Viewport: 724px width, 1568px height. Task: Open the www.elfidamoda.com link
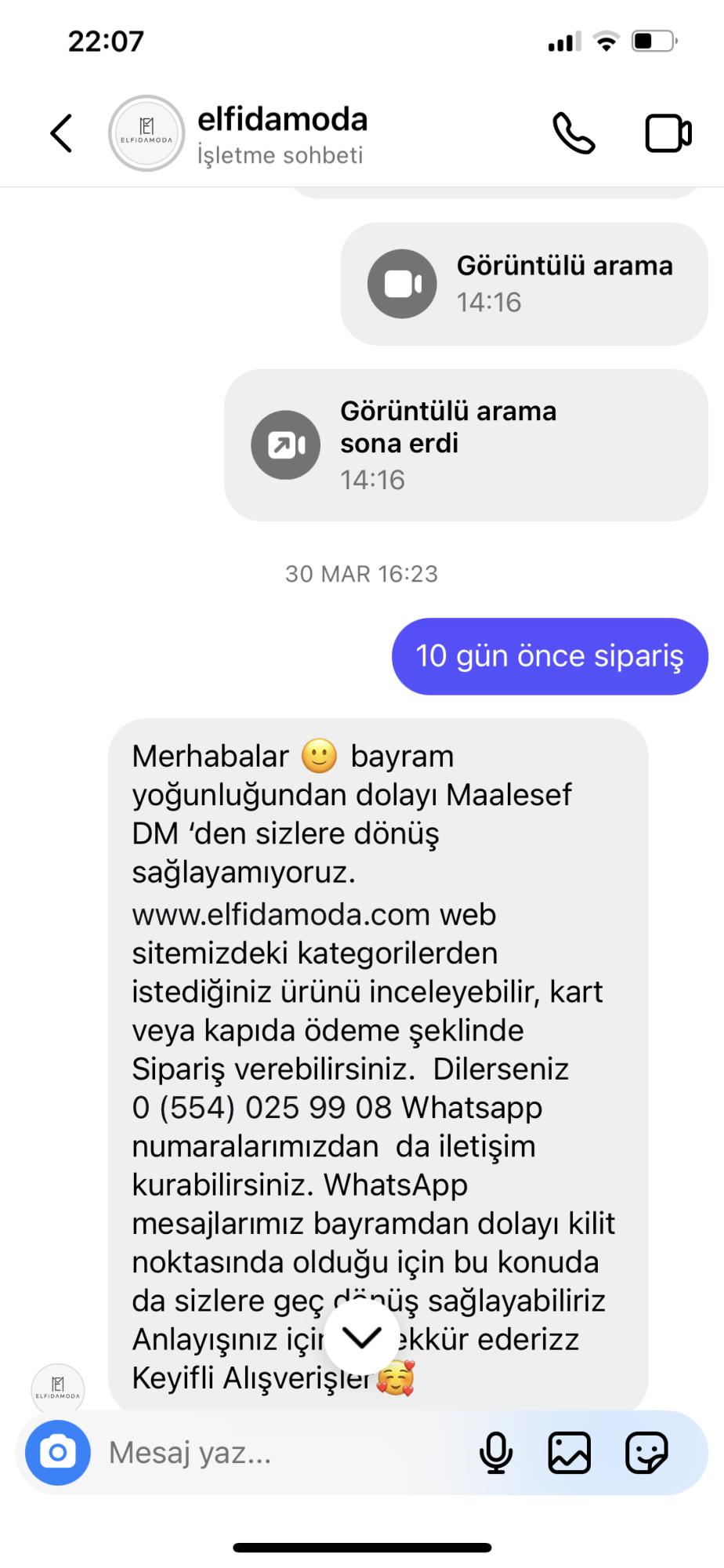[281, 915]
